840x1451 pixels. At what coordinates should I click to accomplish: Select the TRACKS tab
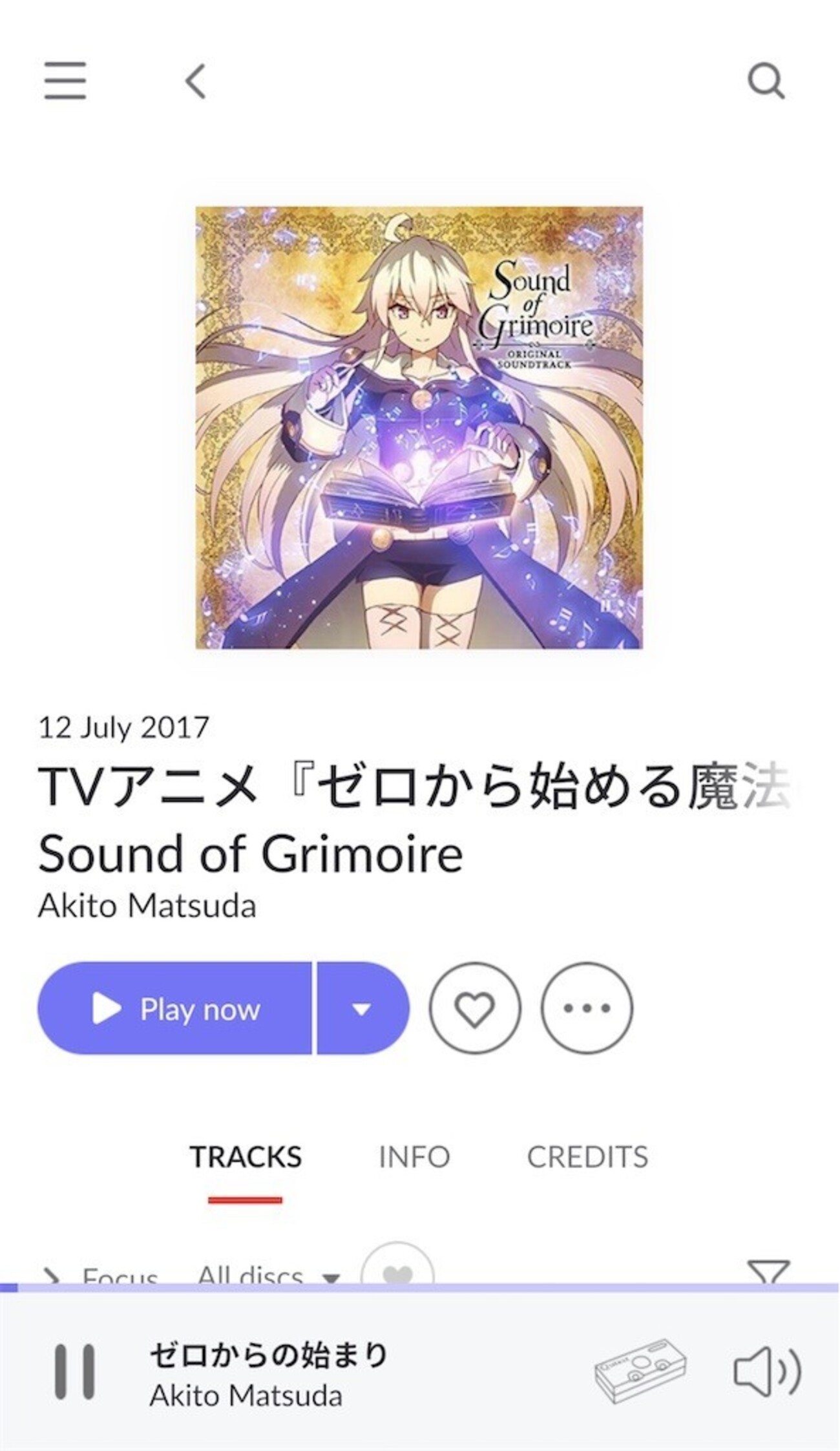[246, 1157]
